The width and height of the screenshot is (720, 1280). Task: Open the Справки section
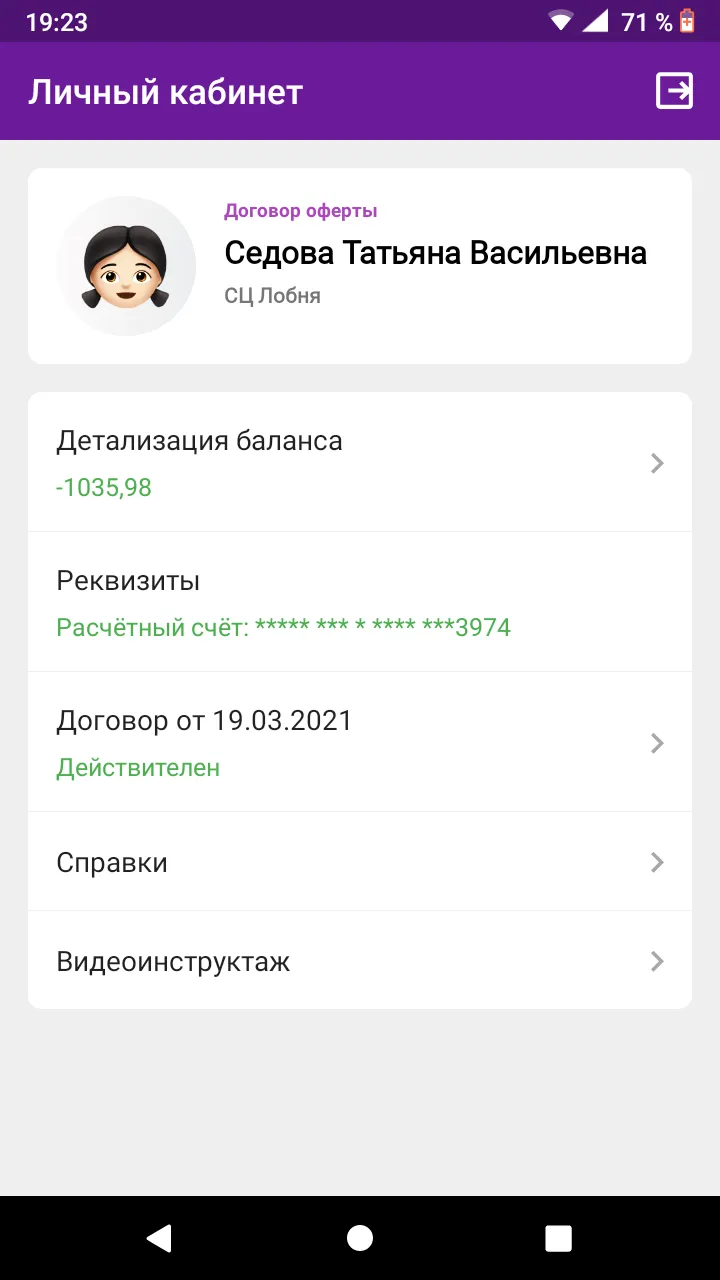coord(360,862)
